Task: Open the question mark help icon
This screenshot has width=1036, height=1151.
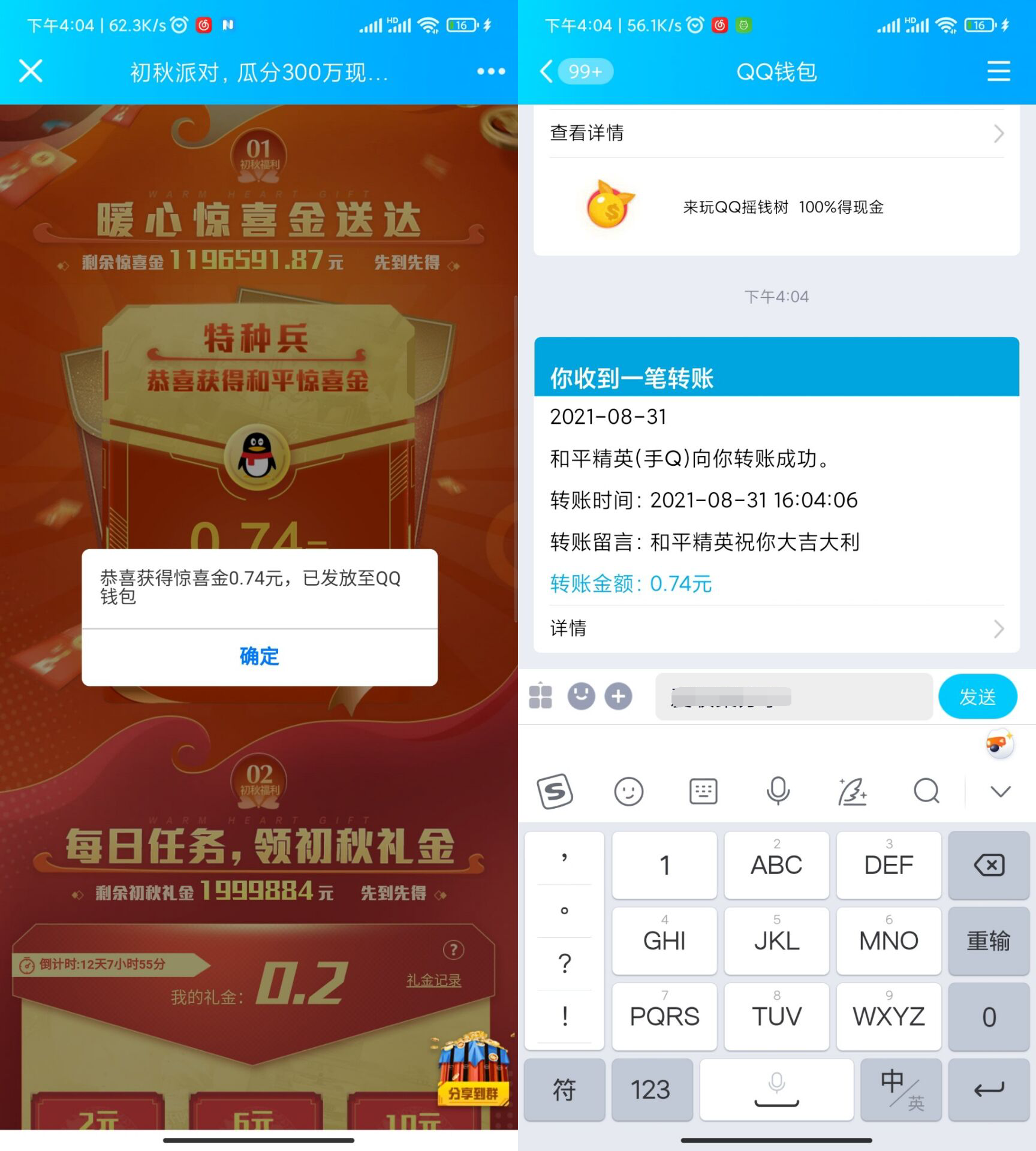Action: [453, 950]
